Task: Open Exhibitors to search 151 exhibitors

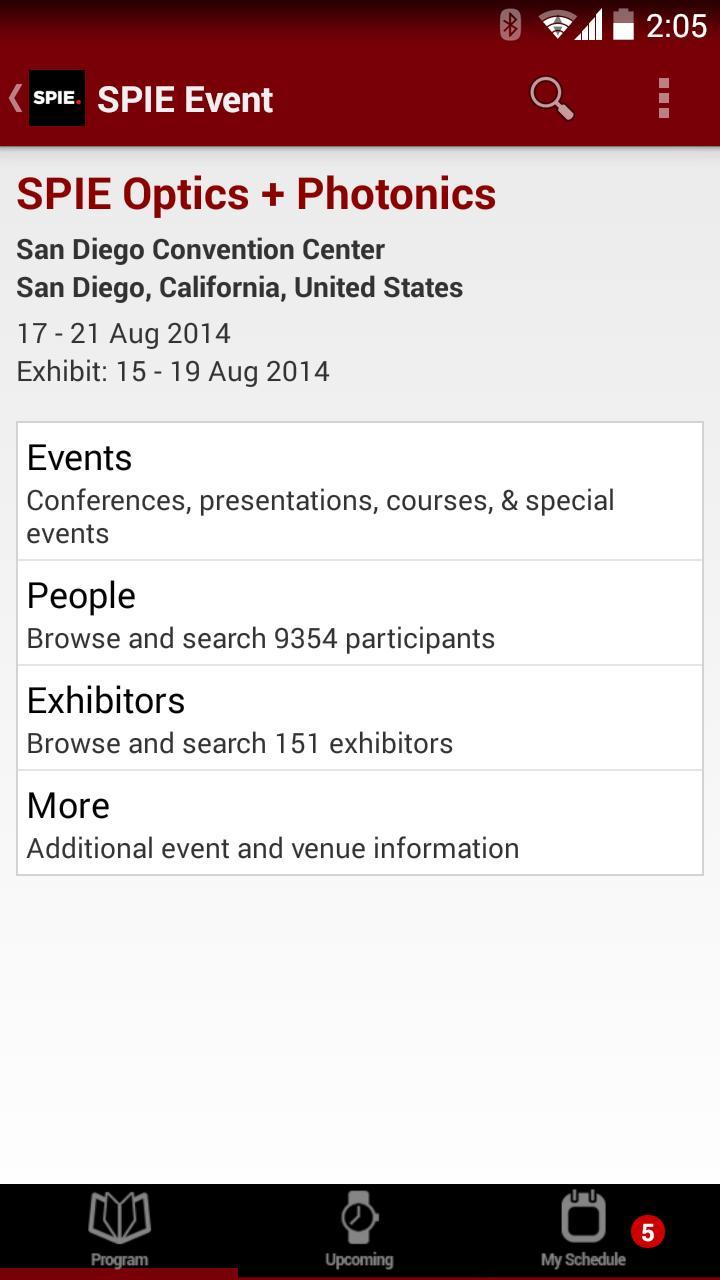Action: click(x=360, y=718)
